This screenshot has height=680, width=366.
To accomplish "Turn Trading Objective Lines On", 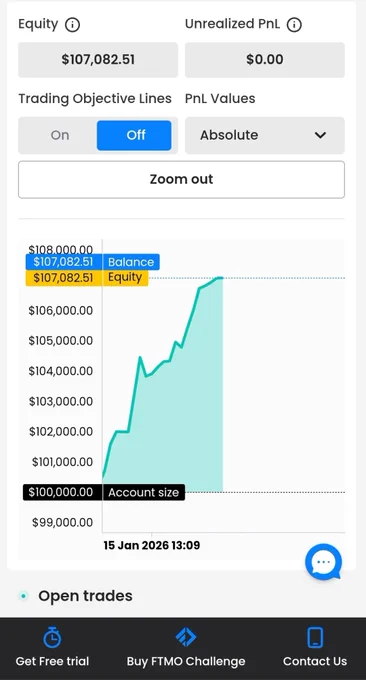I will click(x=60, y=135).
